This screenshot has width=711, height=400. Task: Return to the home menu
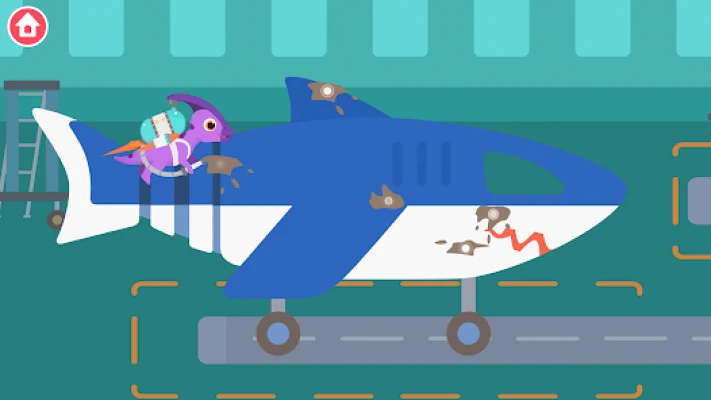[28, 27]
